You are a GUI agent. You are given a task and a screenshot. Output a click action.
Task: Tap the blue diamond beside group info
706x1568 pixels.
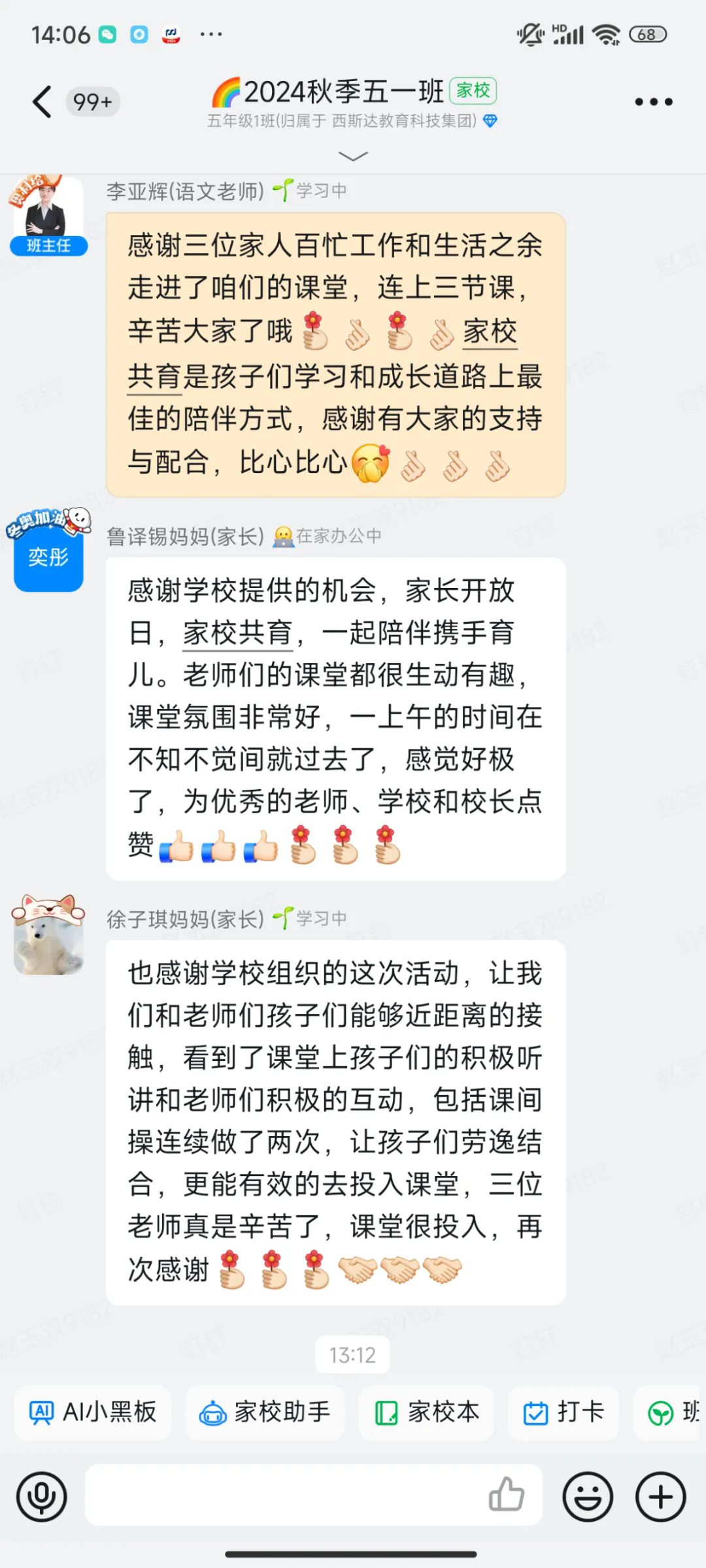coord(489,121)
